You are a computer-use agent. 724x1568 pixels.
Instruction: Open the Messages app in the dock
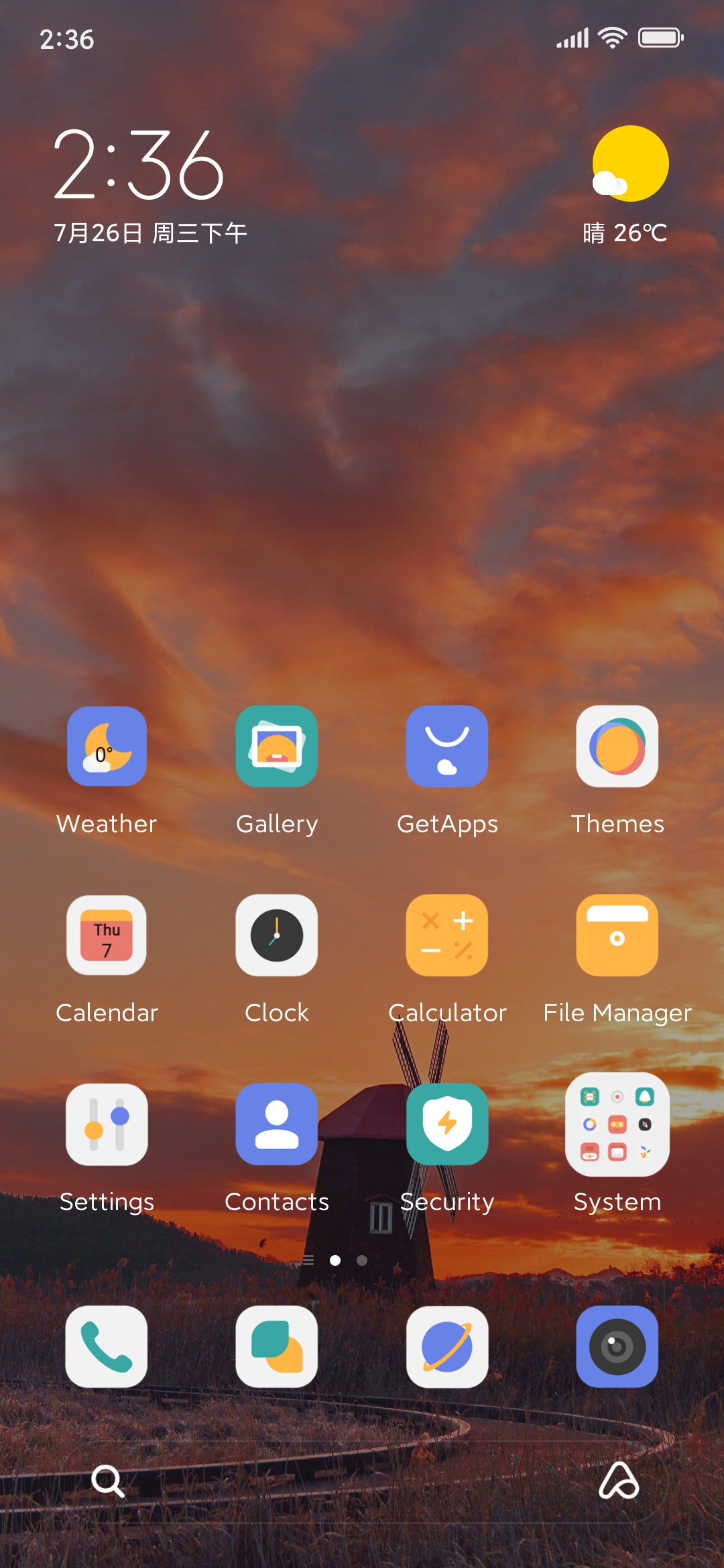pos(277,1347)
